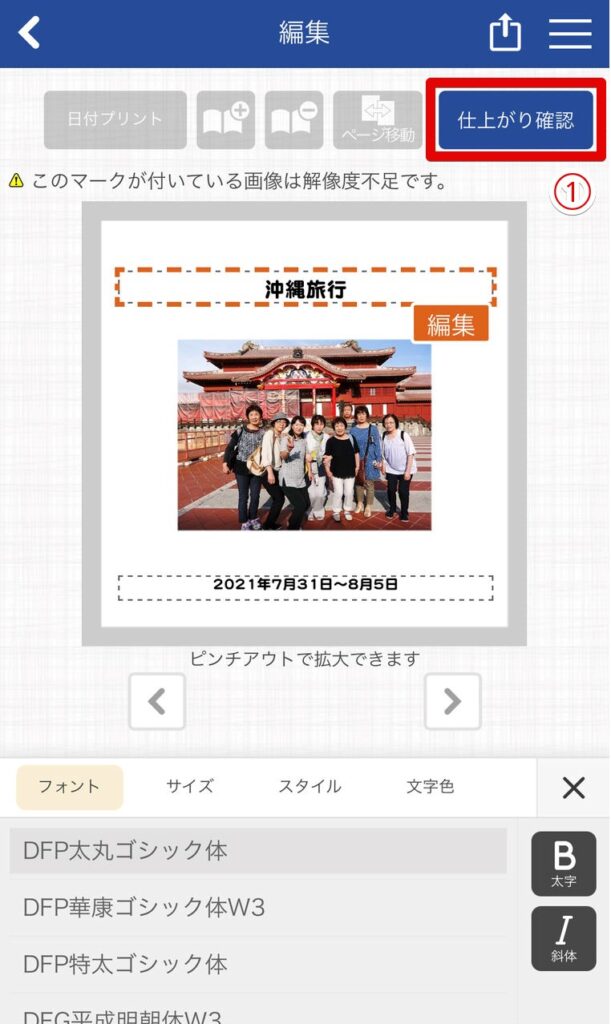Go to the previous page
This screenshot has height=1024, width=611.
pyautogui.click(x=157, y=701)
